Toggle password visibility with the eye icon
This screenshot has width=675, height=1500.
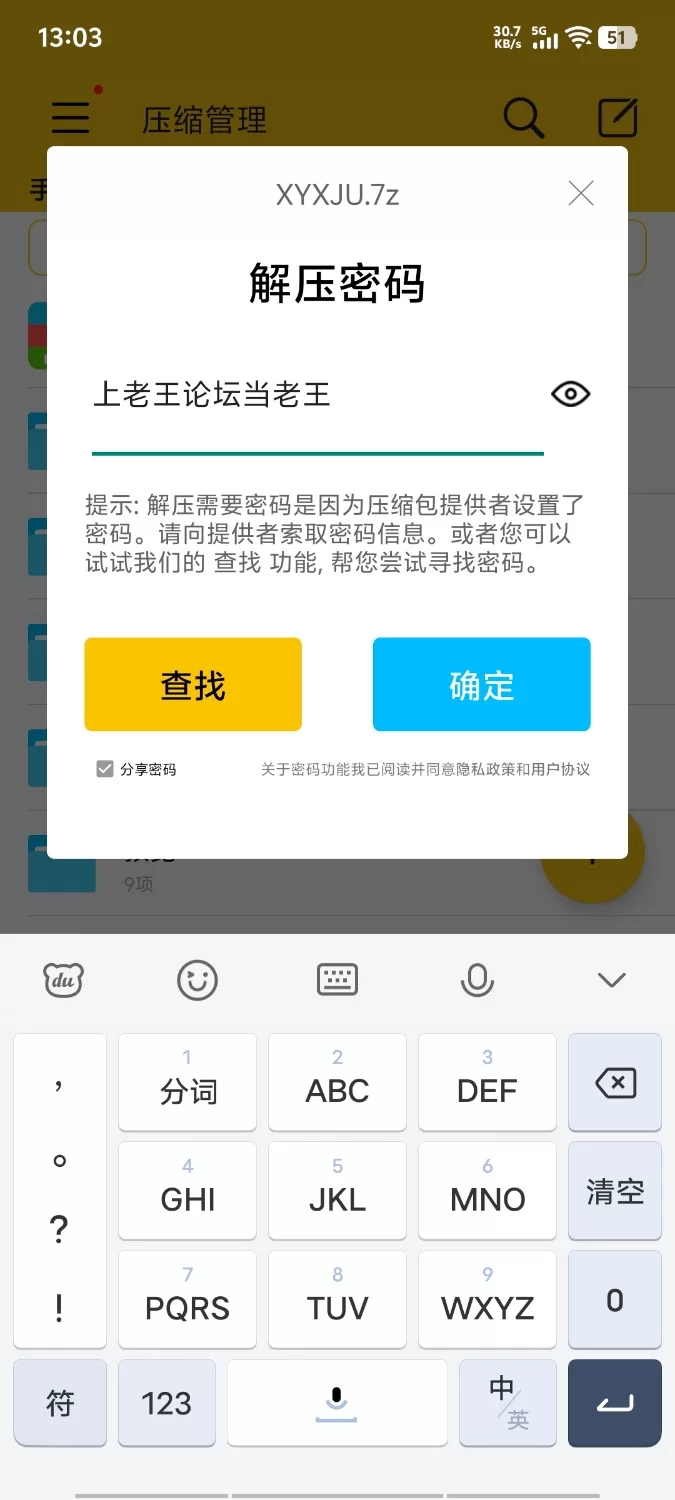(571, 394)
